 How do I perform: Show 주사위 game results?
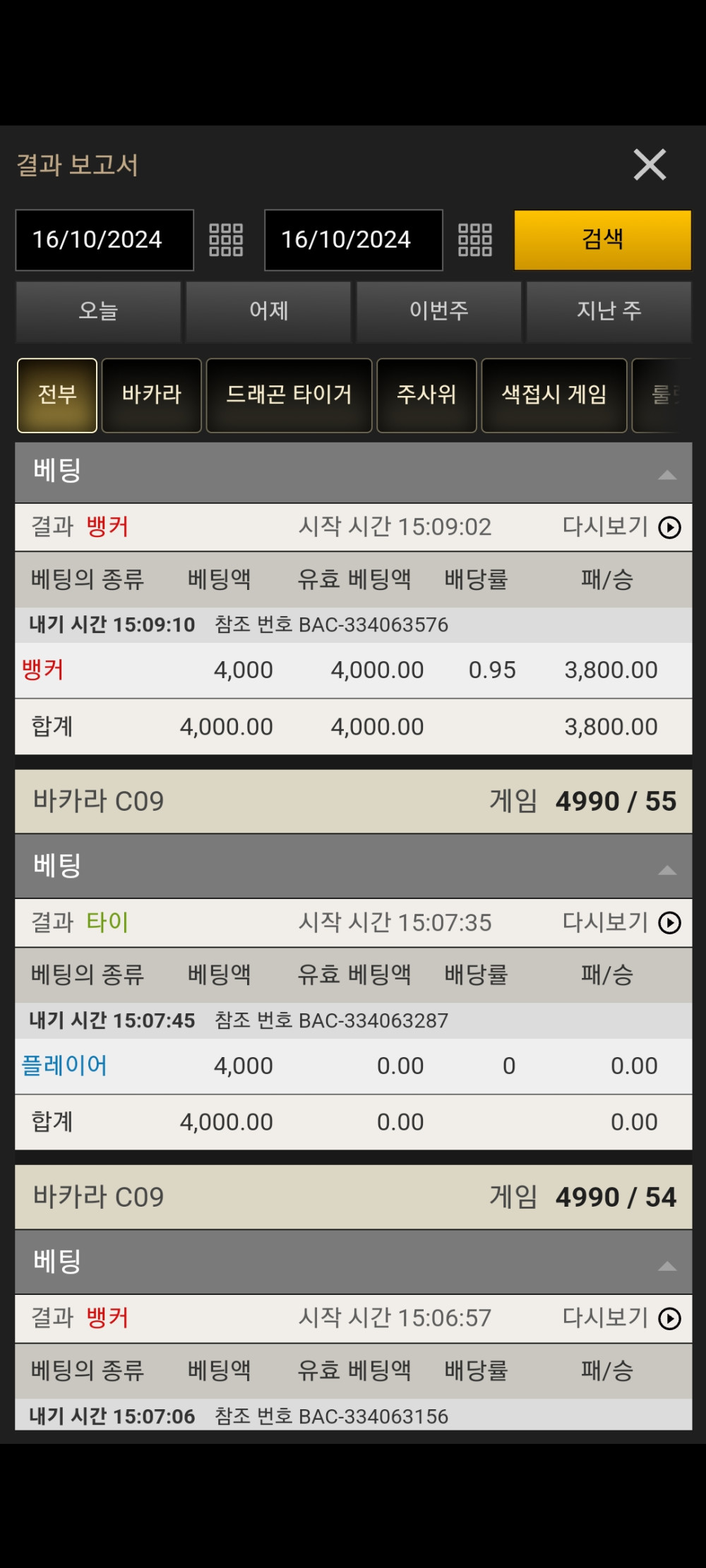426,395
